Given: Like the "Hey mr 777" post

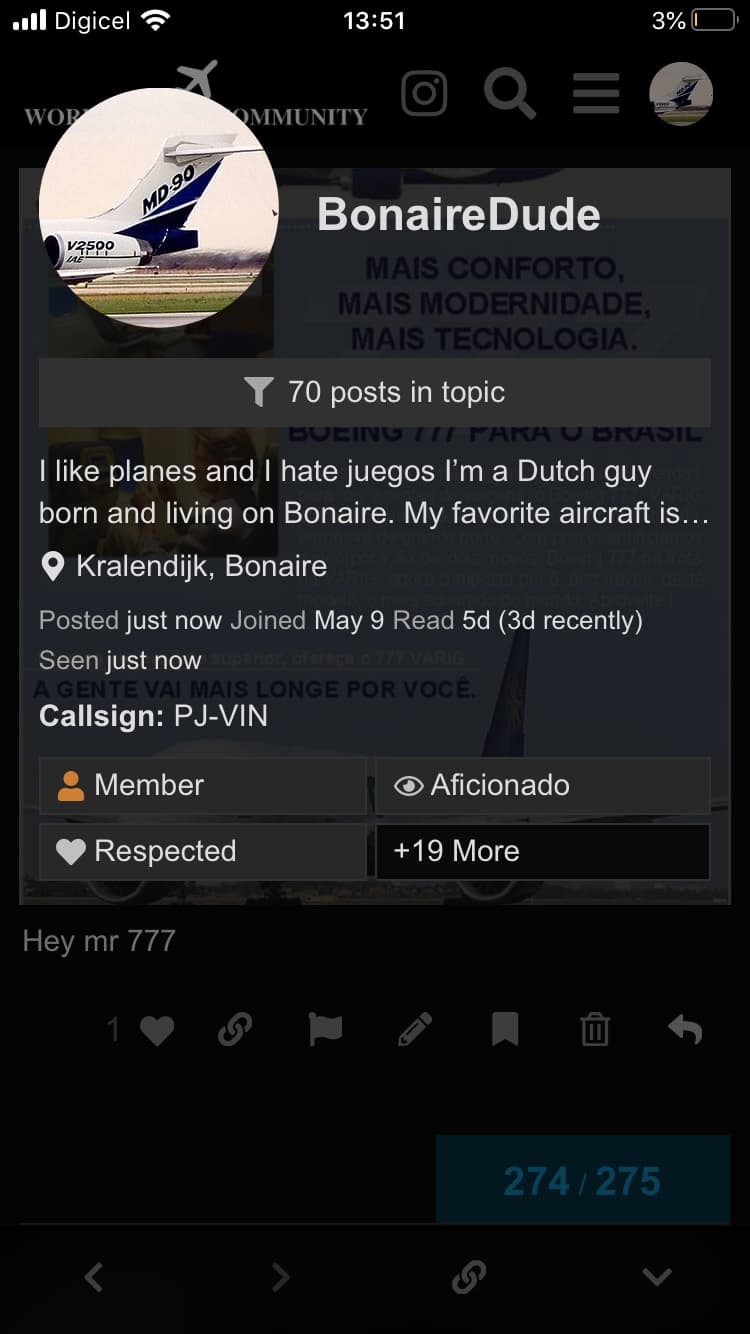Looking at the screenshot, I should coord(156,1030).
